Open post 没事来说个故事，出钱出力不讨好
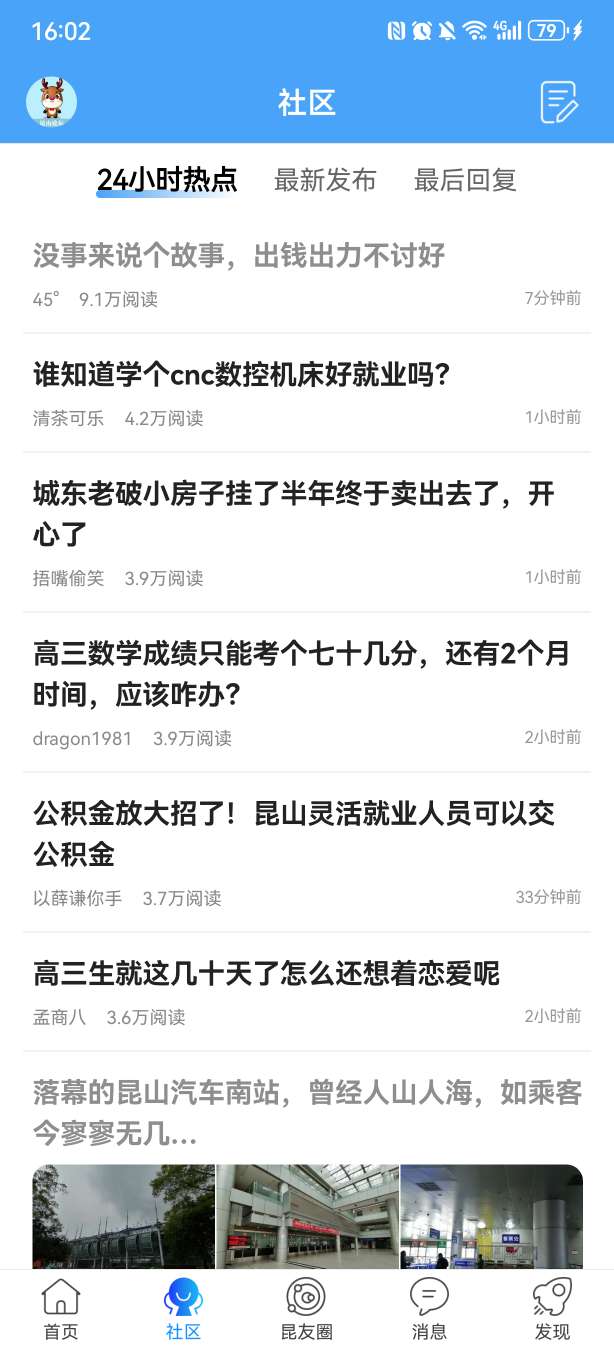The height and width of the screenshot is (1350, 614). 239,256
